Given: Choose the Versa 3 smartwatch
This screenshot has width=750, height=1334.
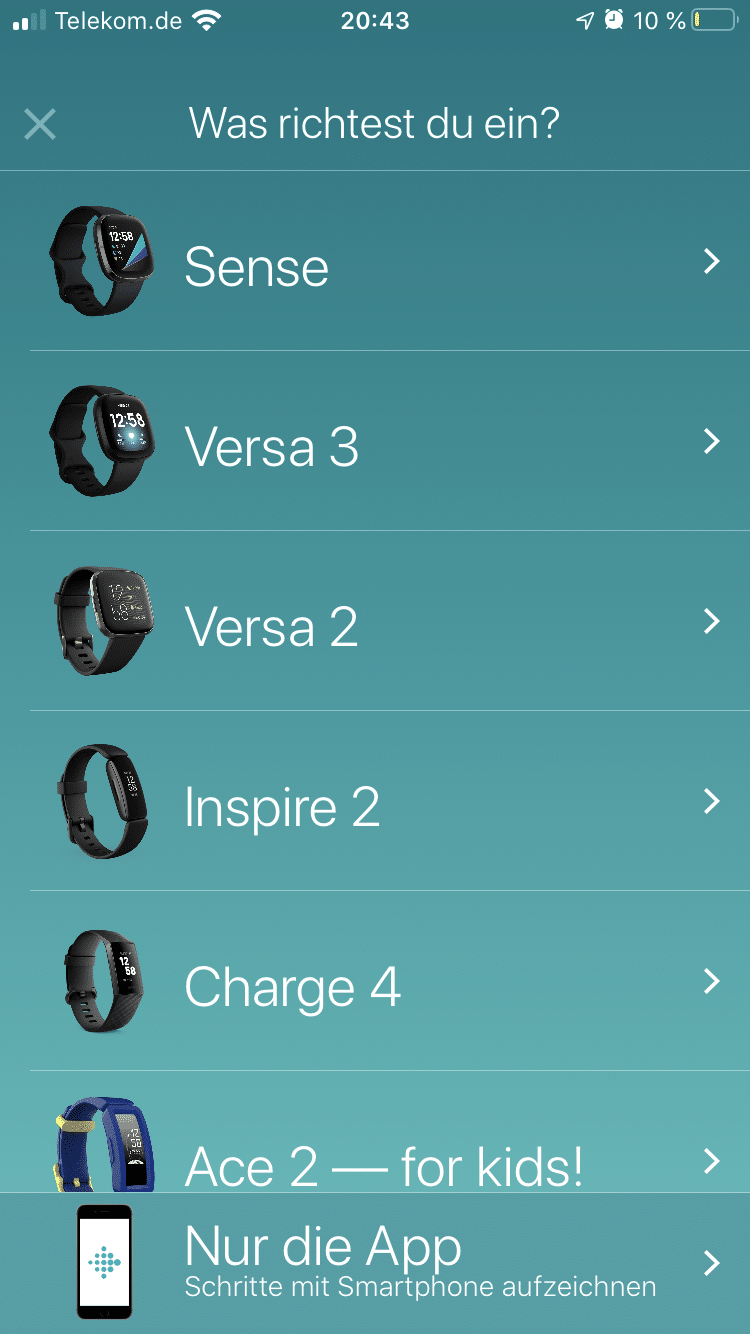Looking at the screenshot, I should point(375,443).
